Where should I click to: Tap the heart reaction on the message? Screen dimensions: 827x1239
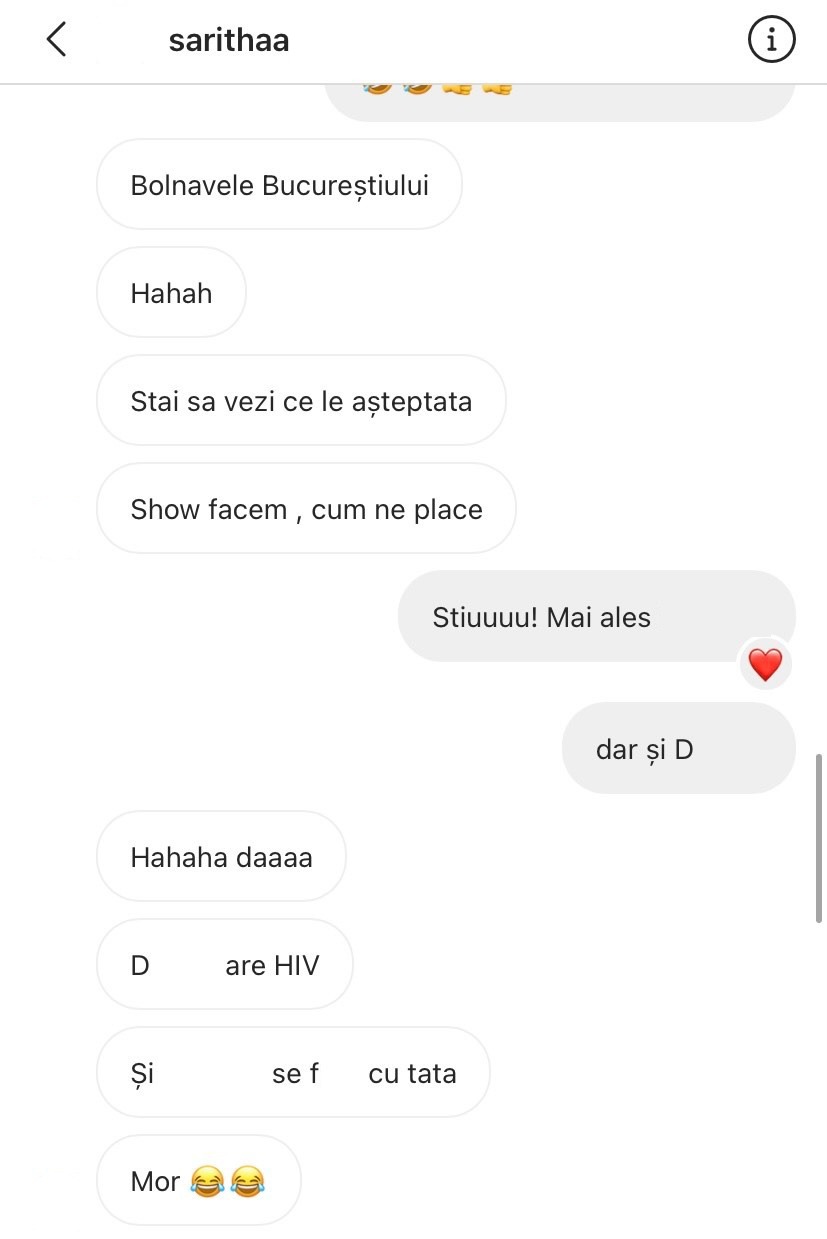coord(765,665)
